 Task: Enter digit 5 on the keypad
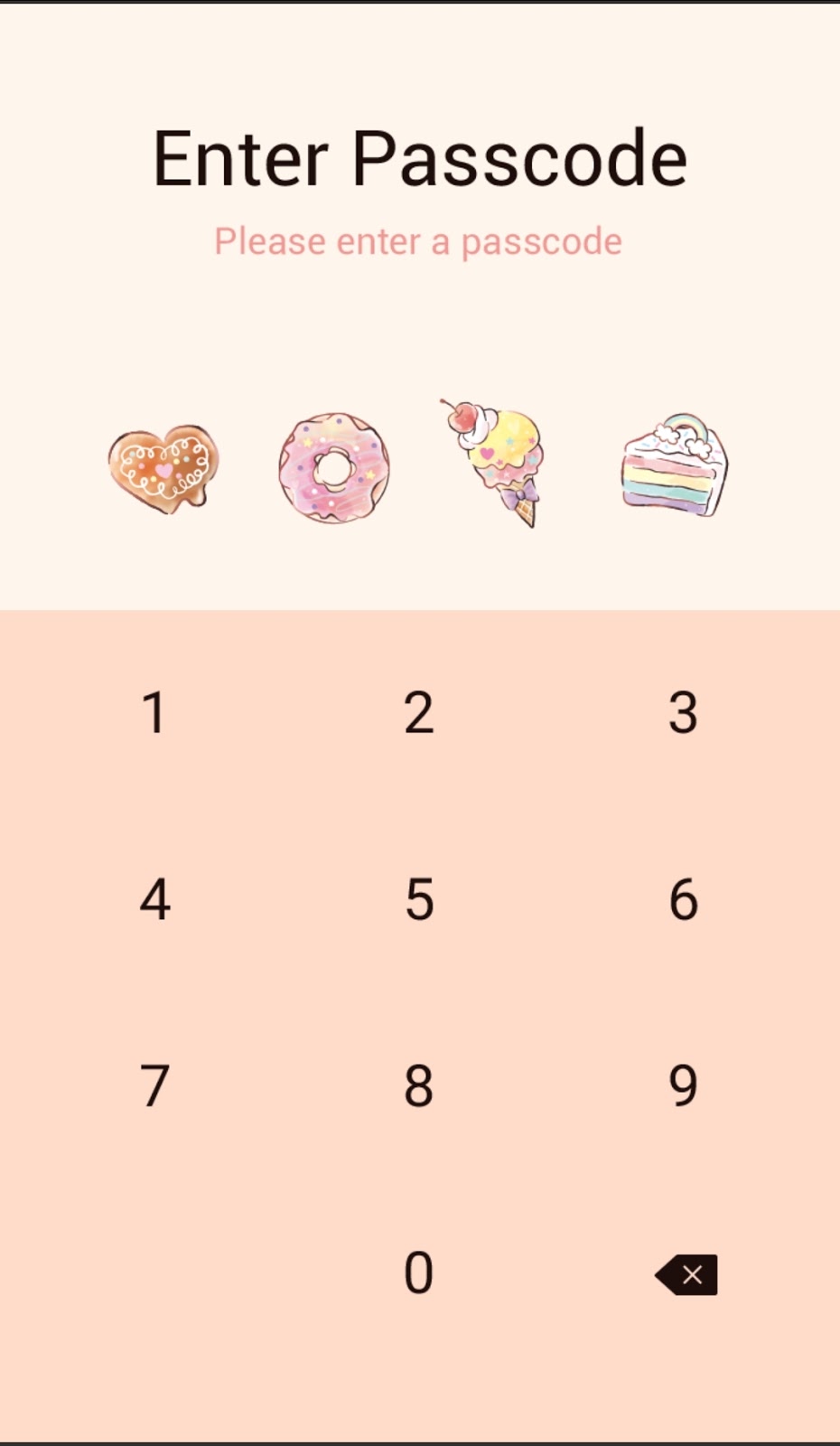tap(418, 900)
